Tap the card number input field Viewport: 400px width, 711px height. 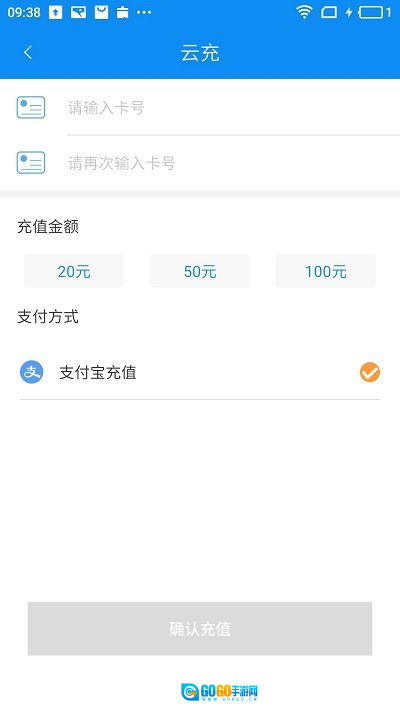coord(234,108)
